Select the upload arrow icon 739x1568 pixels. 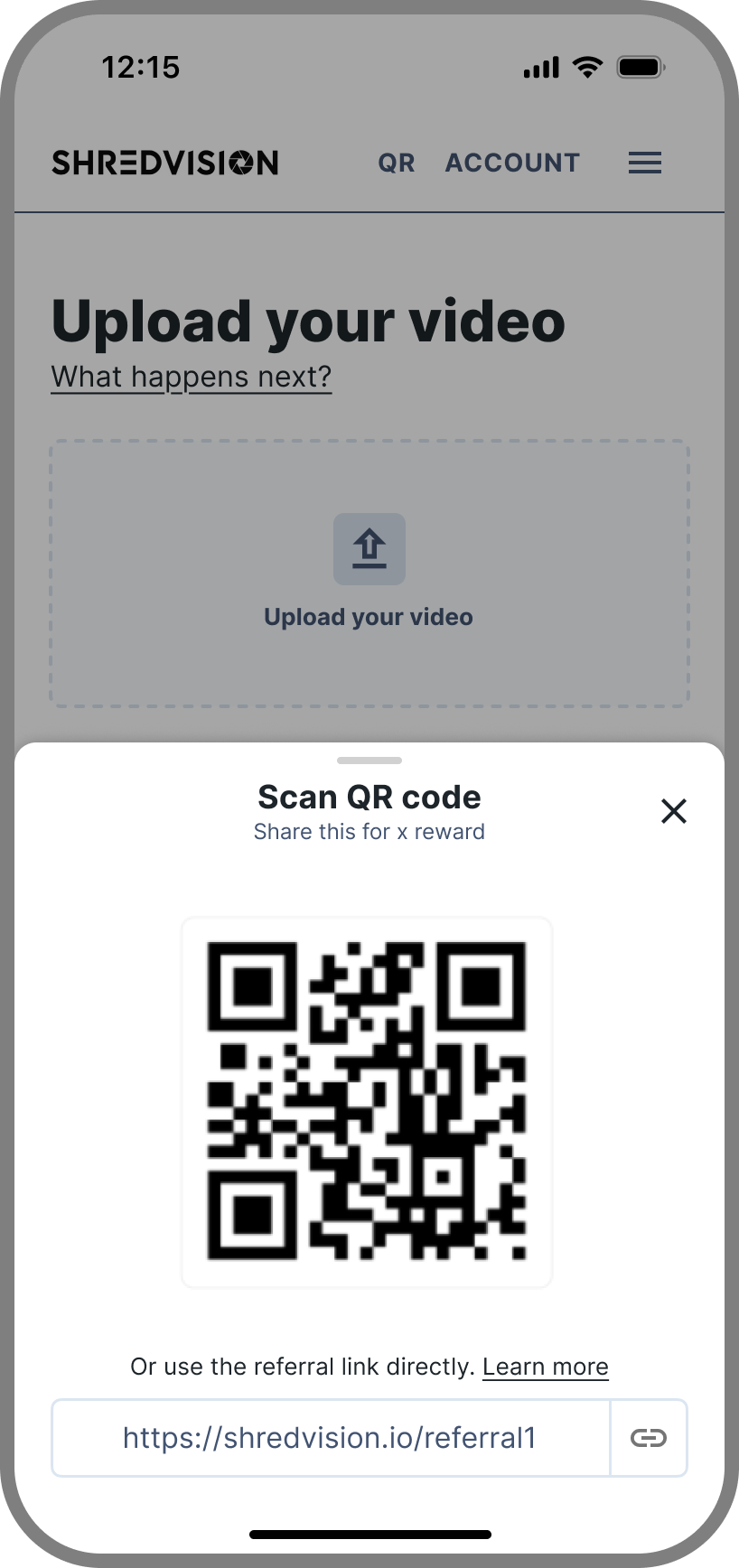click(x=369, y=547)
